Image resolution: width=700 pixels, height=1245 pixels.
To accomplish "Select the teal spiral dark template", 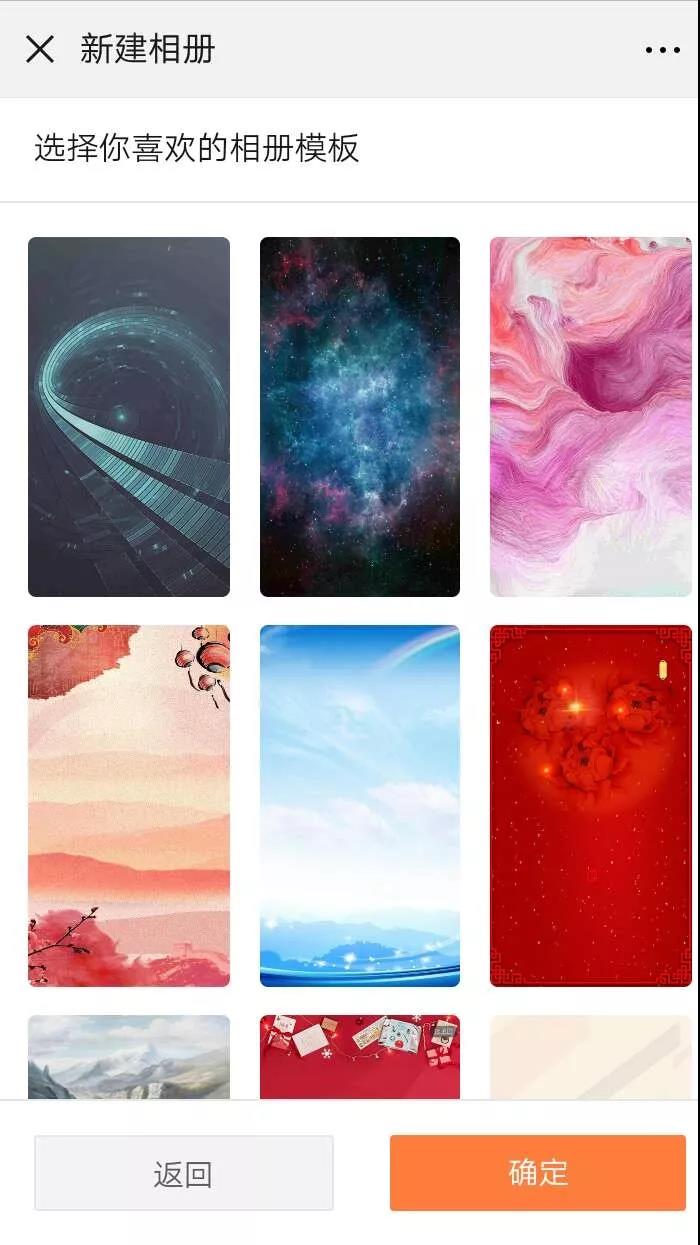I will (129, 416).
